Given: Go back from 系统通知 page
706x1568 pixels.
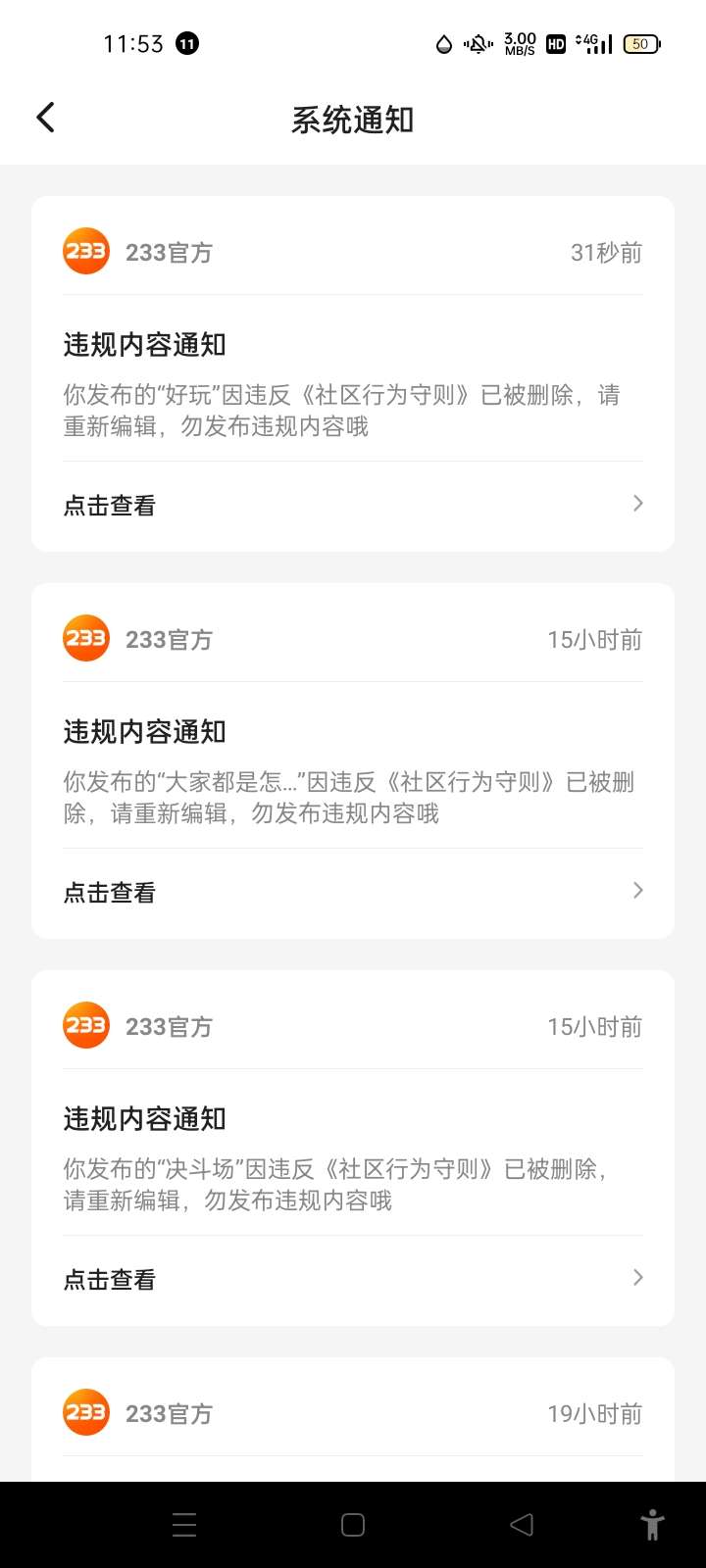Looking at the screenshot, I should coord(45,118).
